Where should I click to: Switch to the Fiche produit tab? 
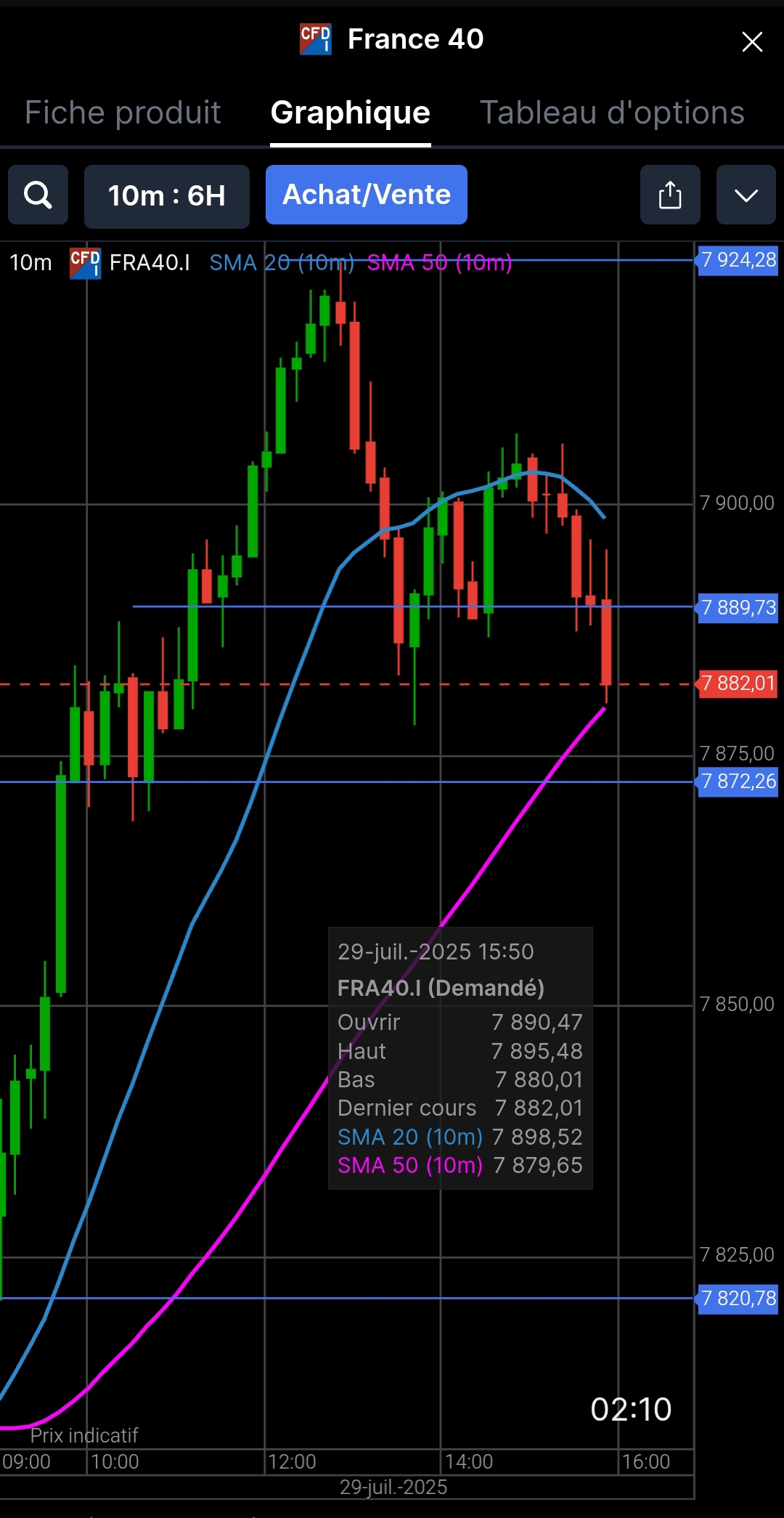coord(123,113)
